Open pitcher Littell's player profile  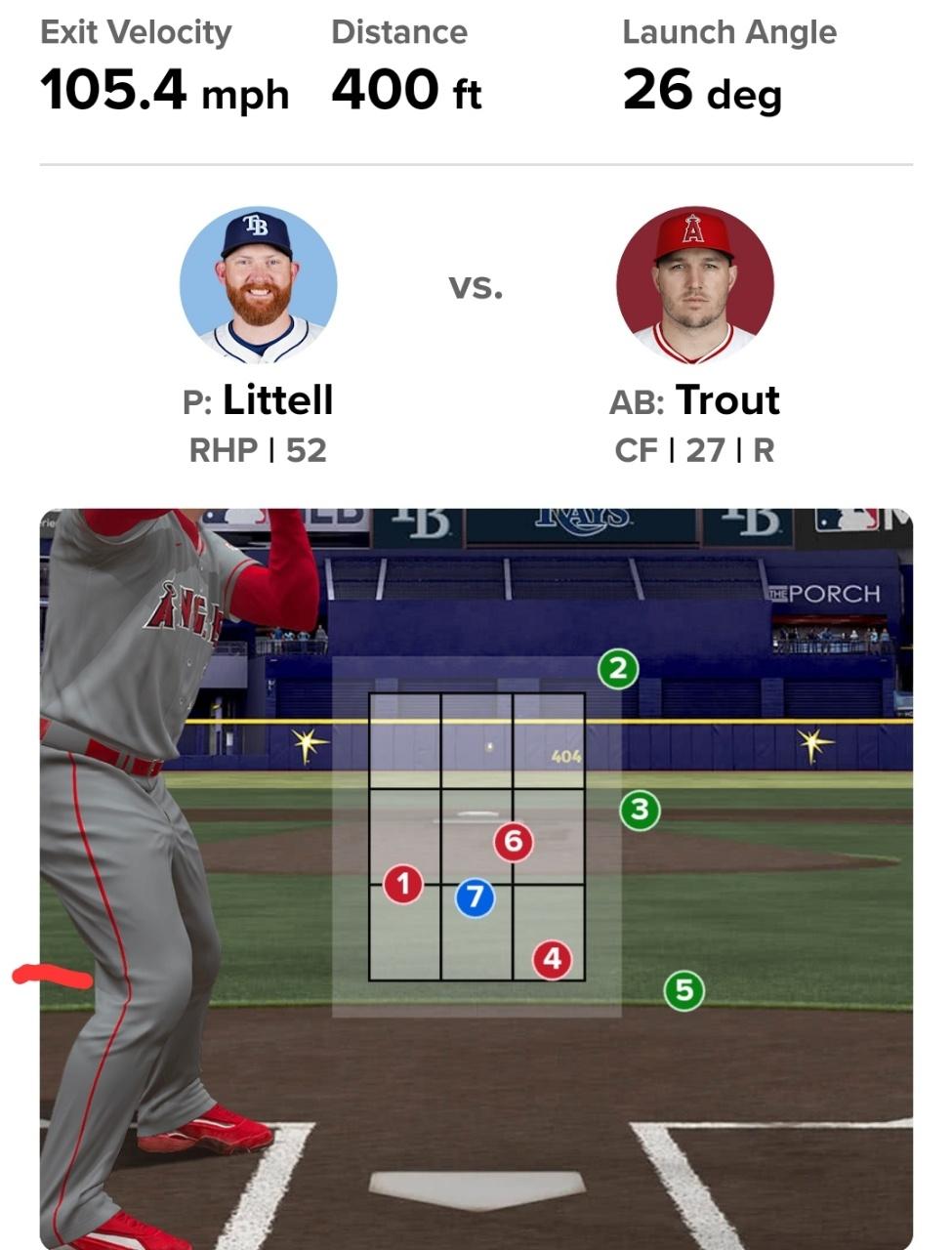(x=259, y=285)
